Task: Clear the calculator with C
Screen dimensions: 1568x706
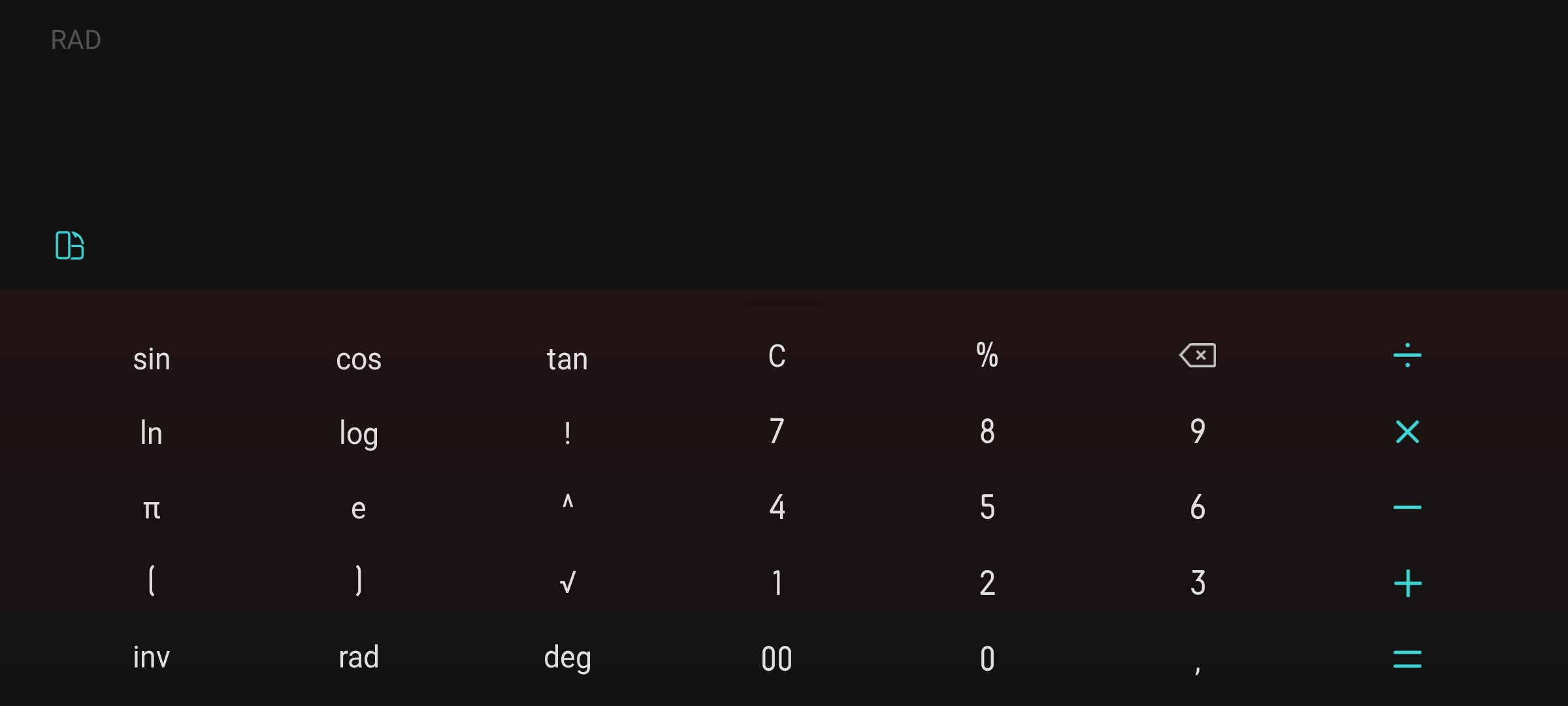Action: coord(777,356)
